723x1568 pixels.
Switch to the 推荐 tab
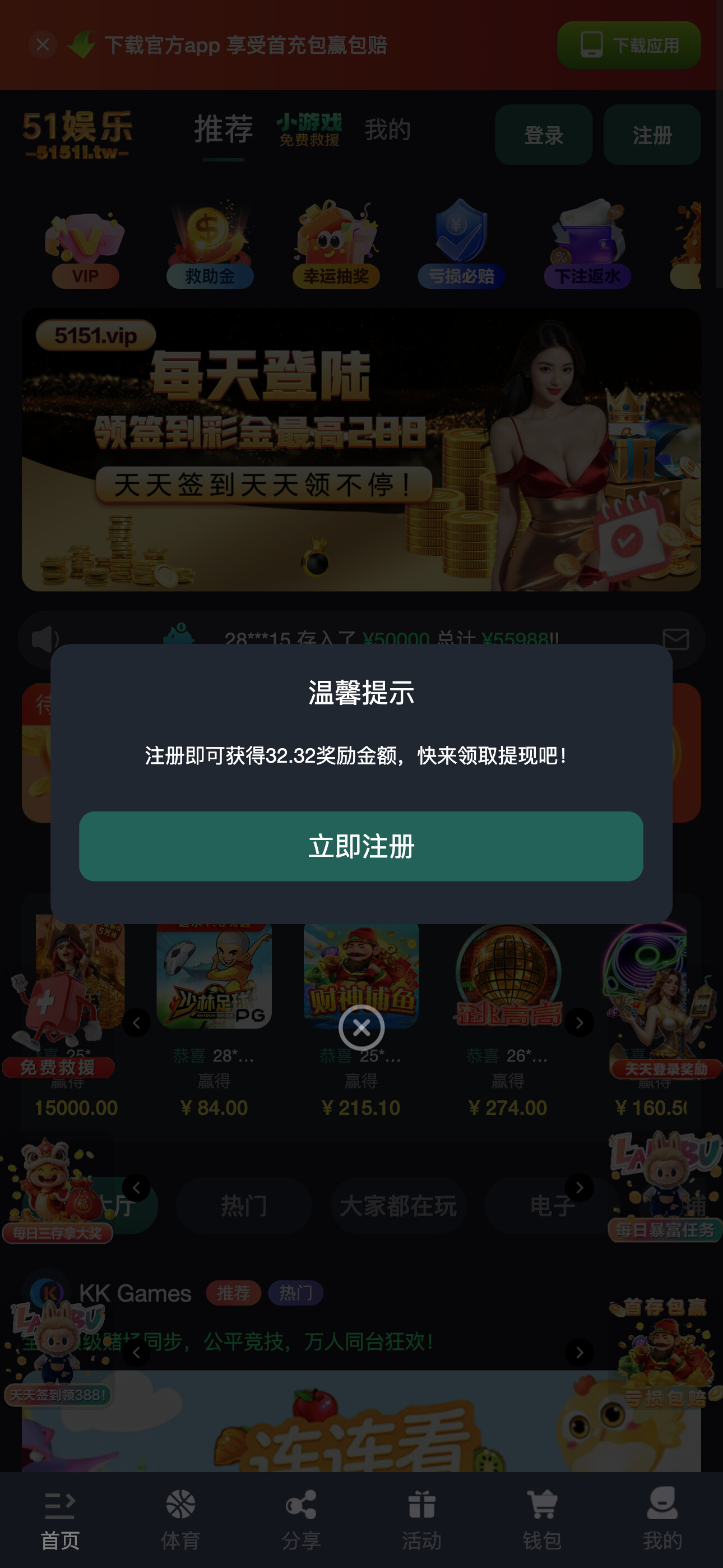click(x=224, y=130)
